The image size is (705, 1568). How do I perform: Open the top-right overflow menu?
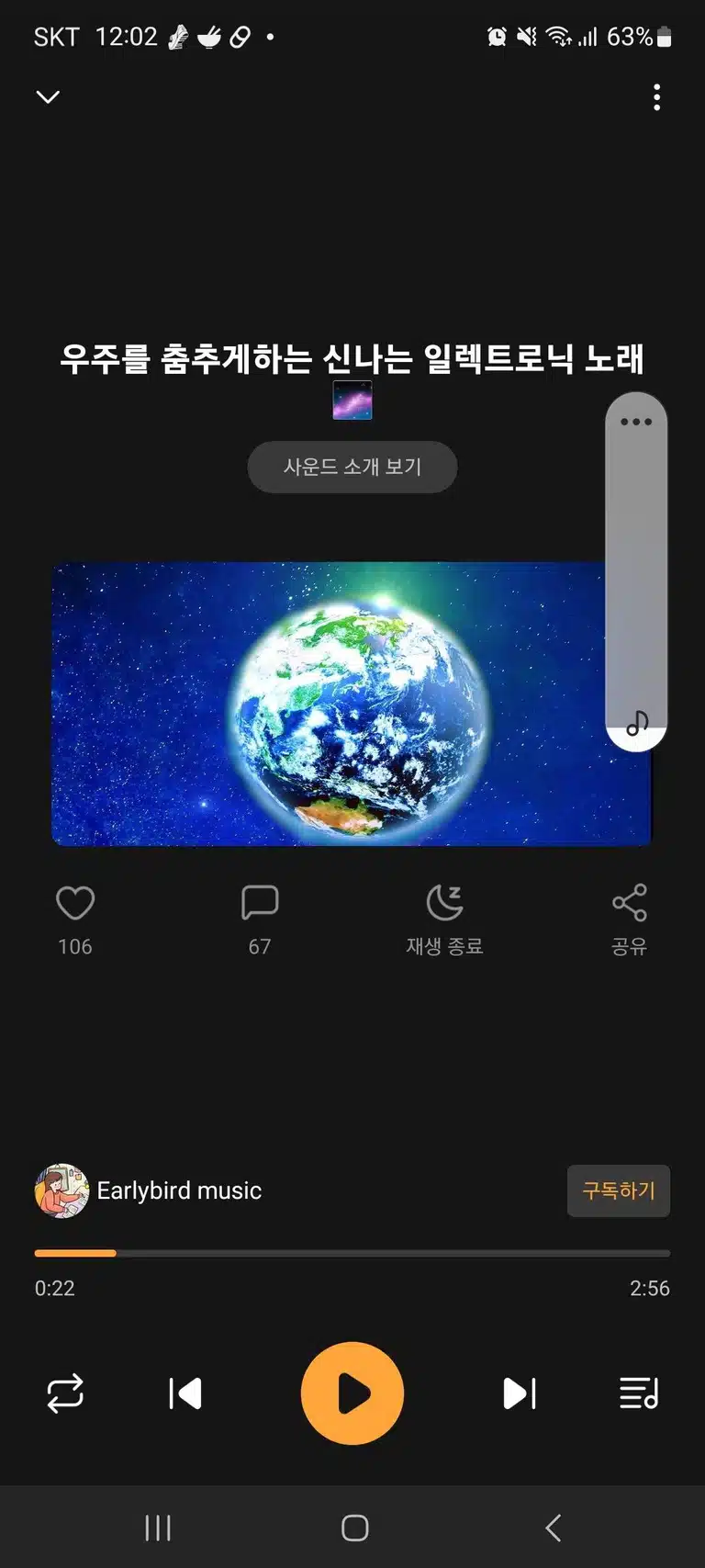656,96
